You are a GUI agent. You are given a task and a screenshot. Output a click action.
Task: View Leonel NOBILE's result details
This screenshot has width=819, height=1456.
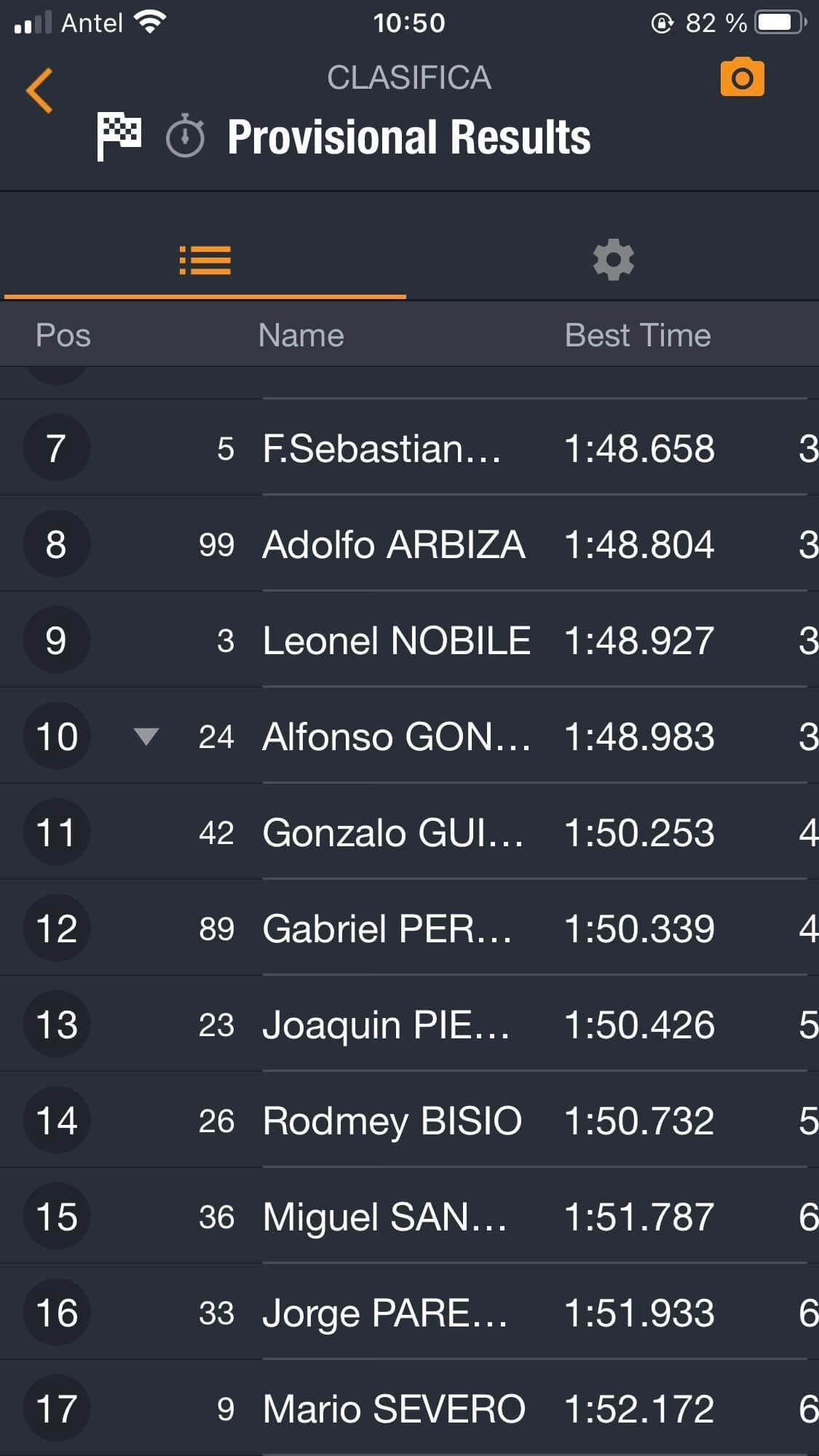pos(408,640)
